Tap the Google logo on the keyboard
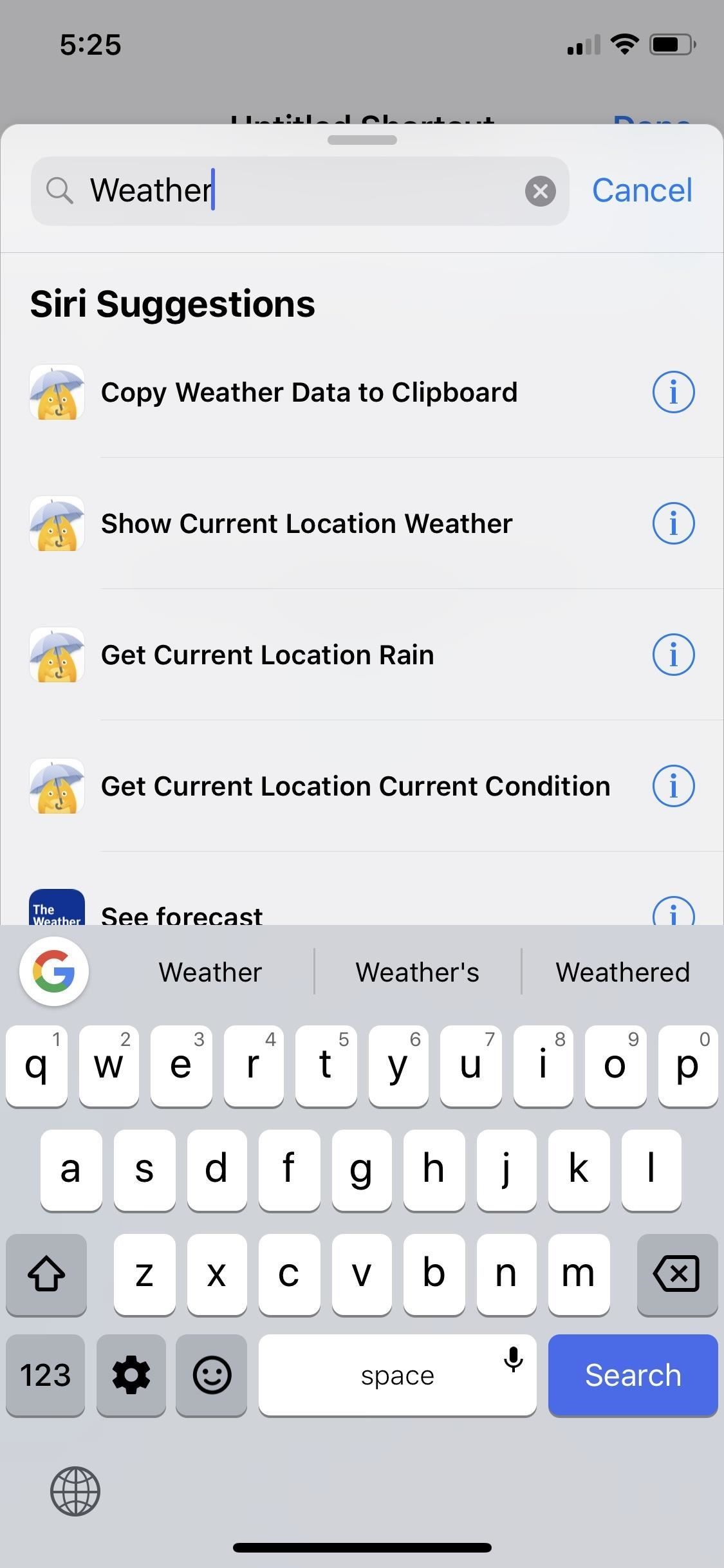724x1568 pixels. coord(54,971)
